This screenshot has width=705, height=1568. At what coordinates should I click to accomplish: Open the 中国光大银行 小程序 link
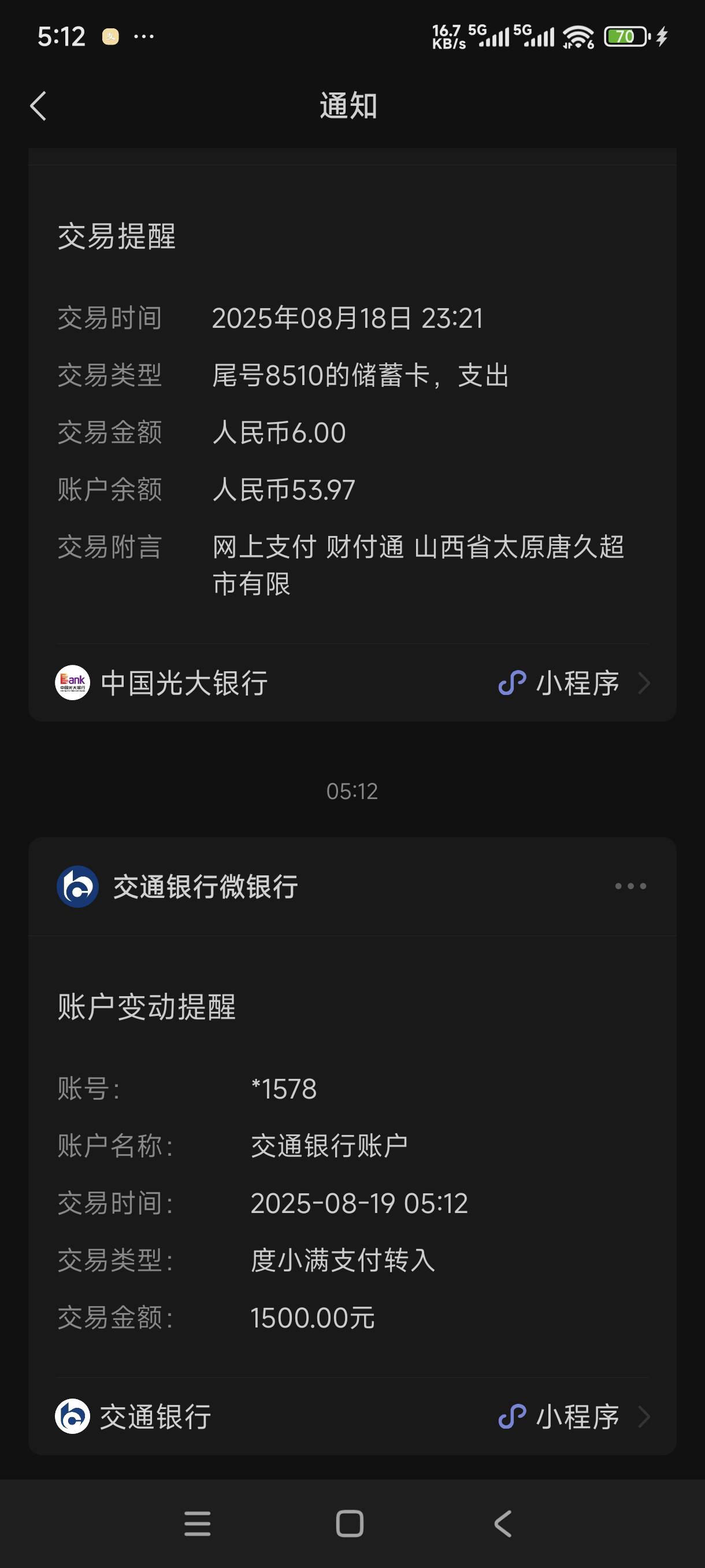coord(352,683)
